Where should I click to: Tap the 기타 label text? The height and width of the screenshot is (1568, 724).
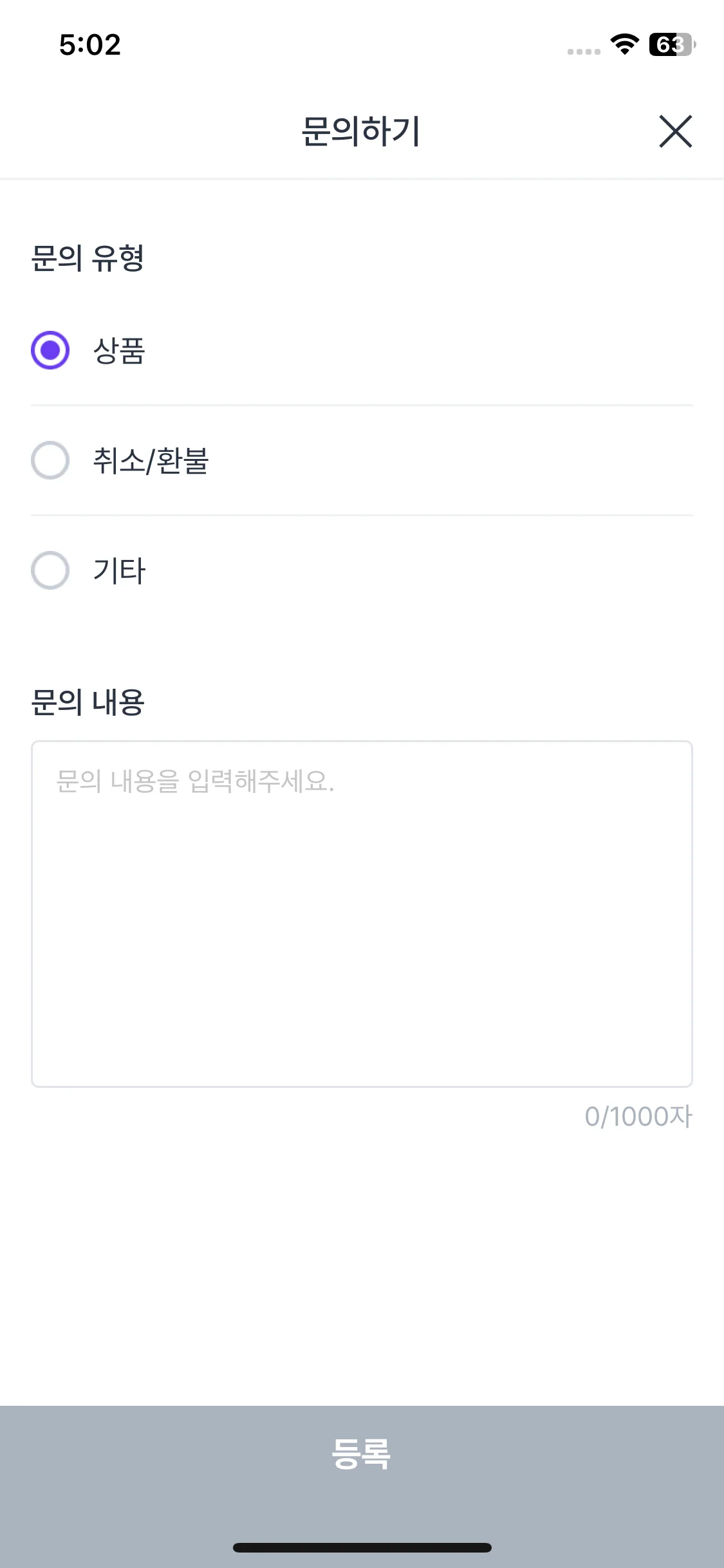pyautogui.click(x=118, y=570)
